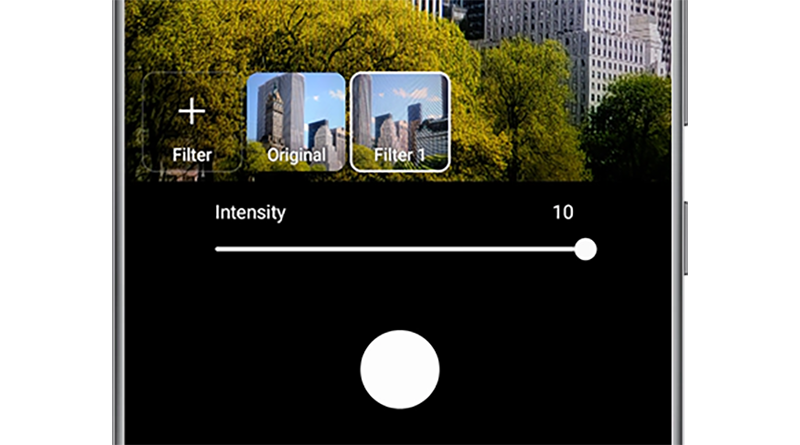This screenshot has width=800, height=445.
Task: Select the Original filter thumbnail
Action: [296, 122]
